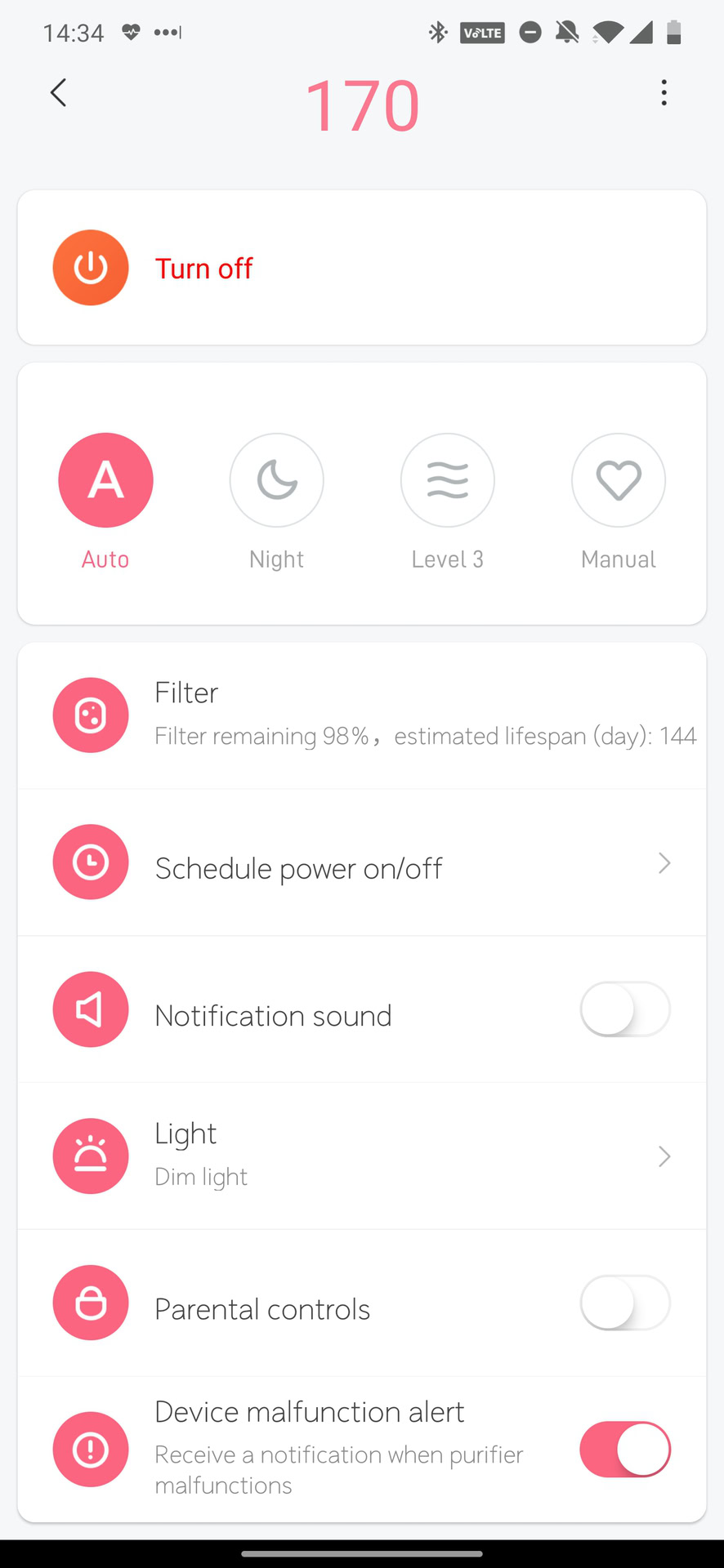This screenshot has width=724, height=1568.
Task: Select Level 3 fan mode
Action: 447,480
